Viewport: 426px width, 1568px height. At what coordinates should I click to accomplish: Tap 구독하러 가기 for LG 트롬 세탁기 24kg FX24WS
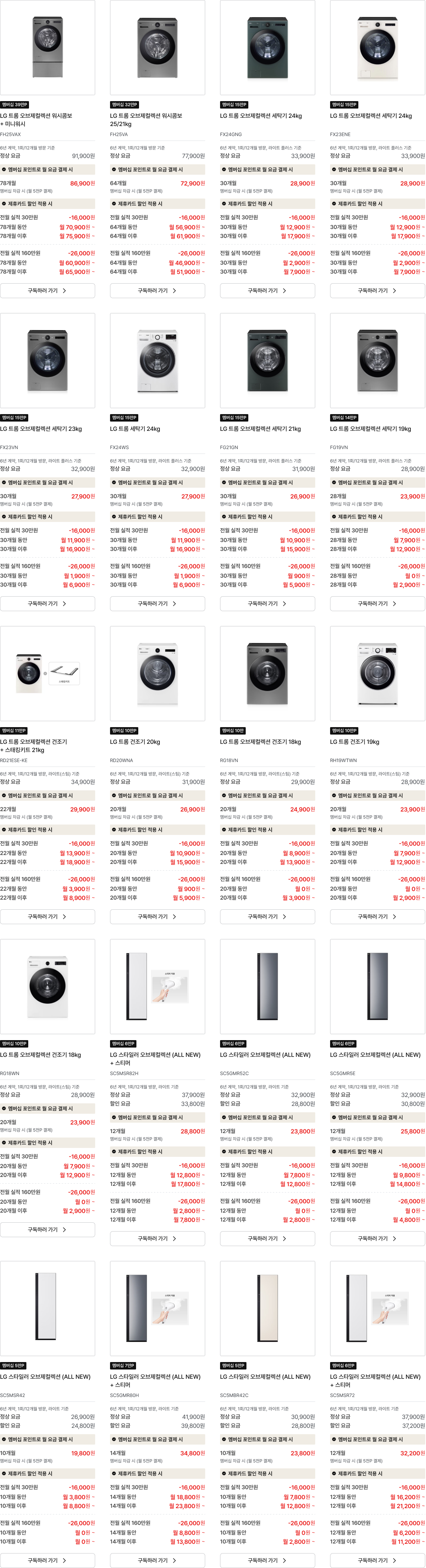(x=157, y=603)
